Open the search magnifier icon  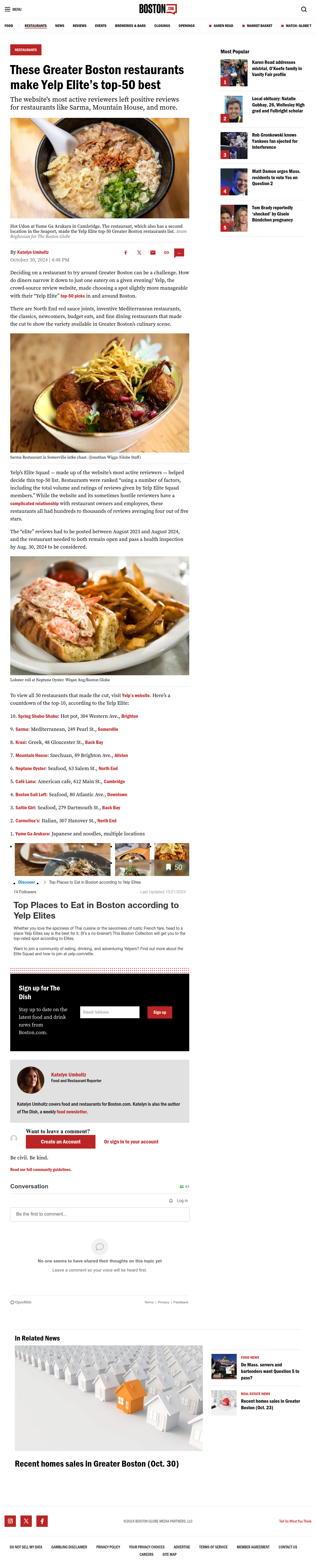(x=304, y=9)
